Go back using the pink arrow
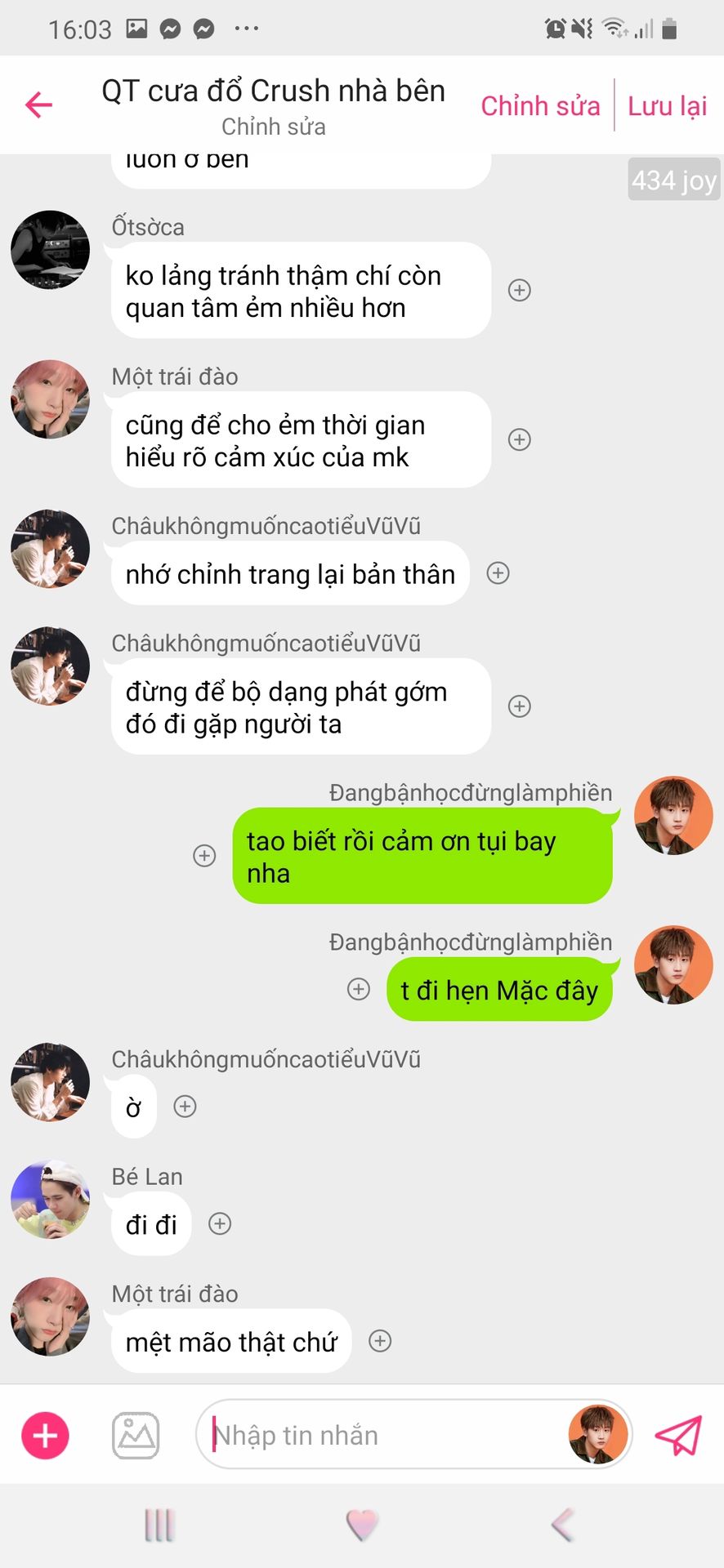Screen dimensions: 724x1568 [x=38, y=105]
